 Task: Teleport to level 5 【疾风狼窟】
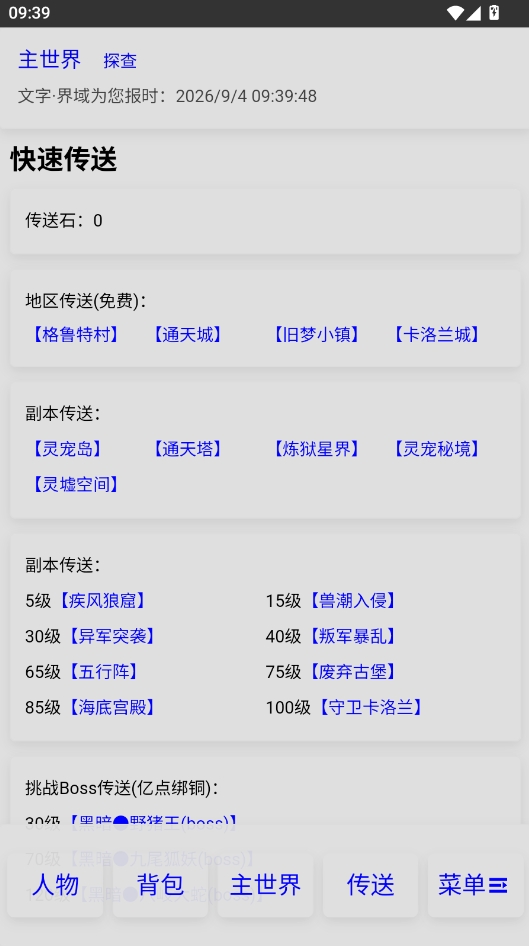tap(102, 600)
